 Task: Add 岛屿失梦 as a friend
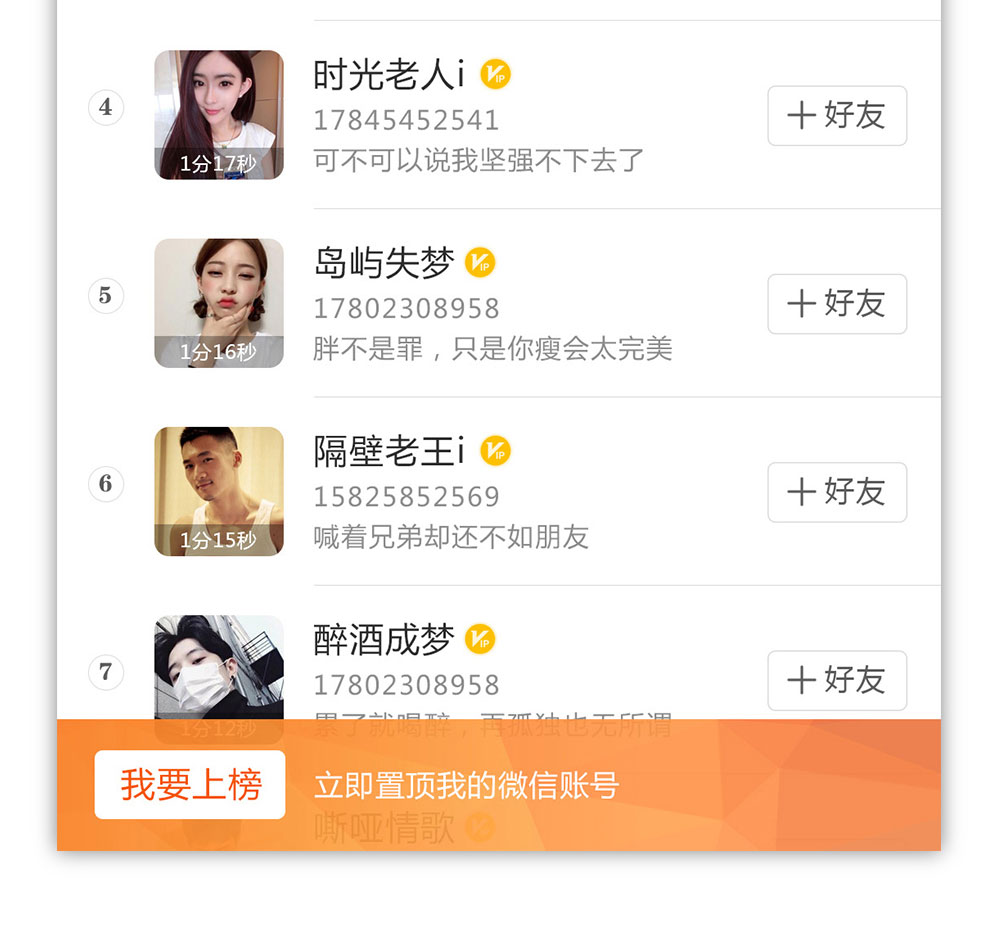click(837, 304)
